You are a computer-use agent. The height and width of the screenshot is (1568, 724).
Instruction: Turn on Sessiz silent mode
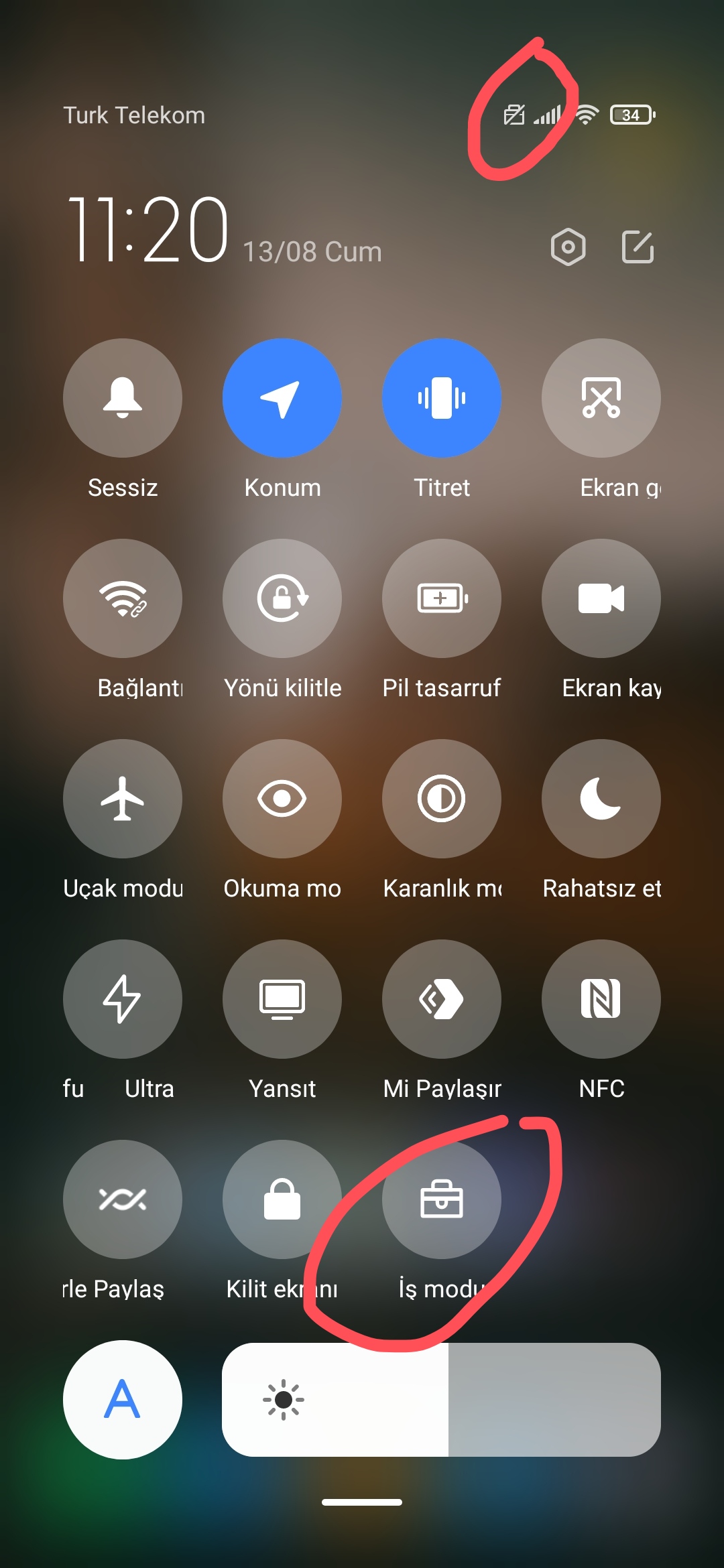[x=123, y=398]
